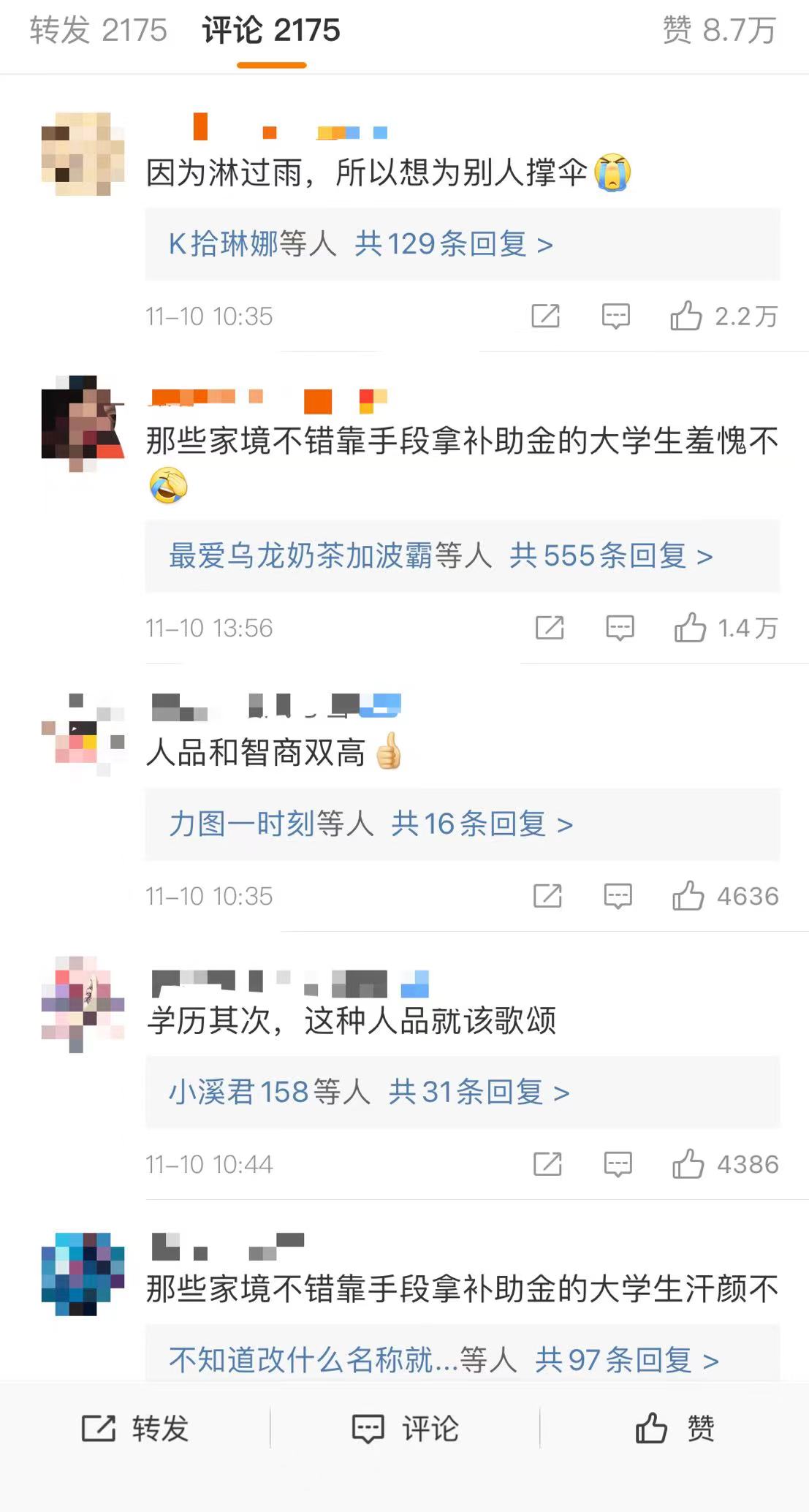Switch to the 转发 2175 tab
The width and height of the screenshot is (809, 1512).
99,31
